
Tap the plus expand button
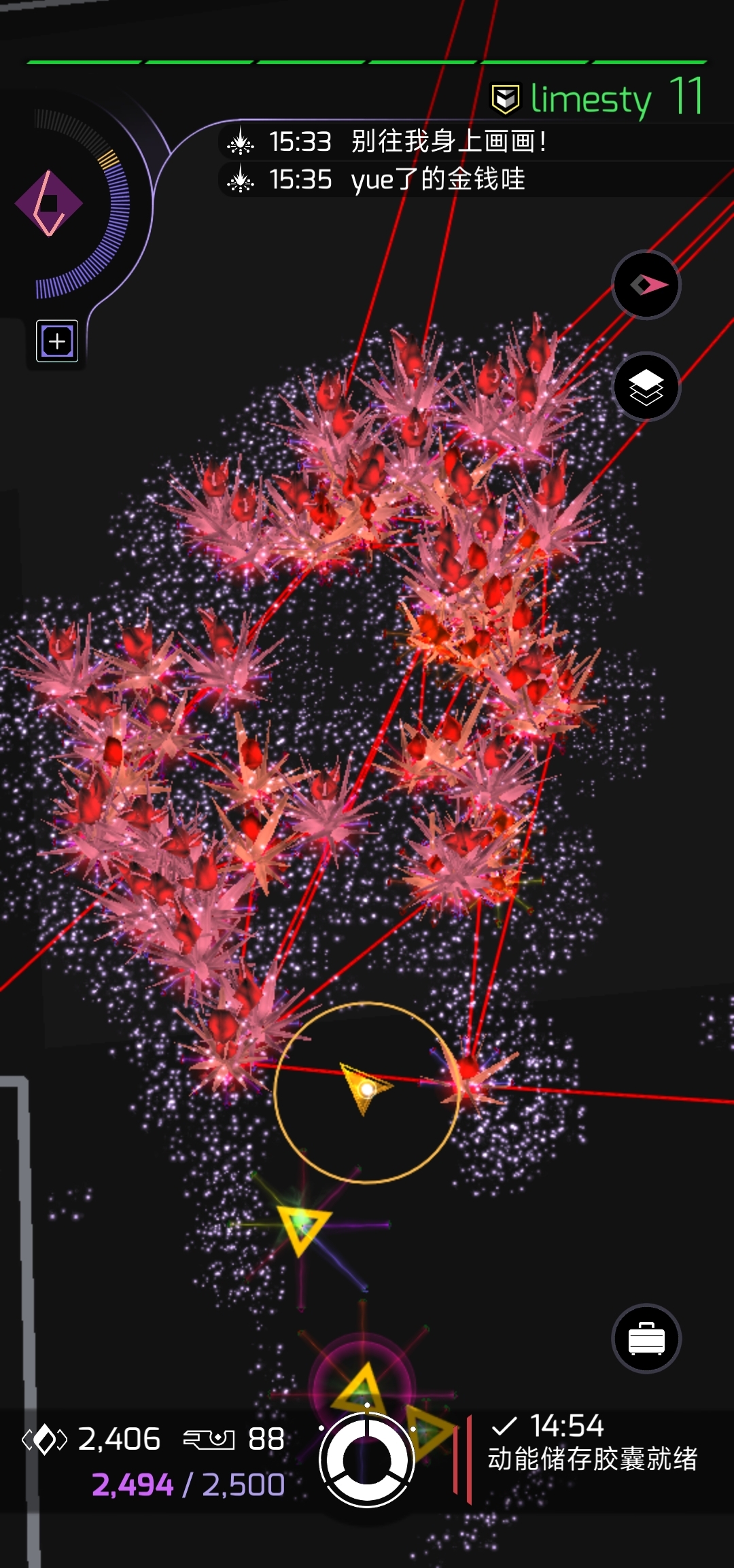(x=57, y=341)
